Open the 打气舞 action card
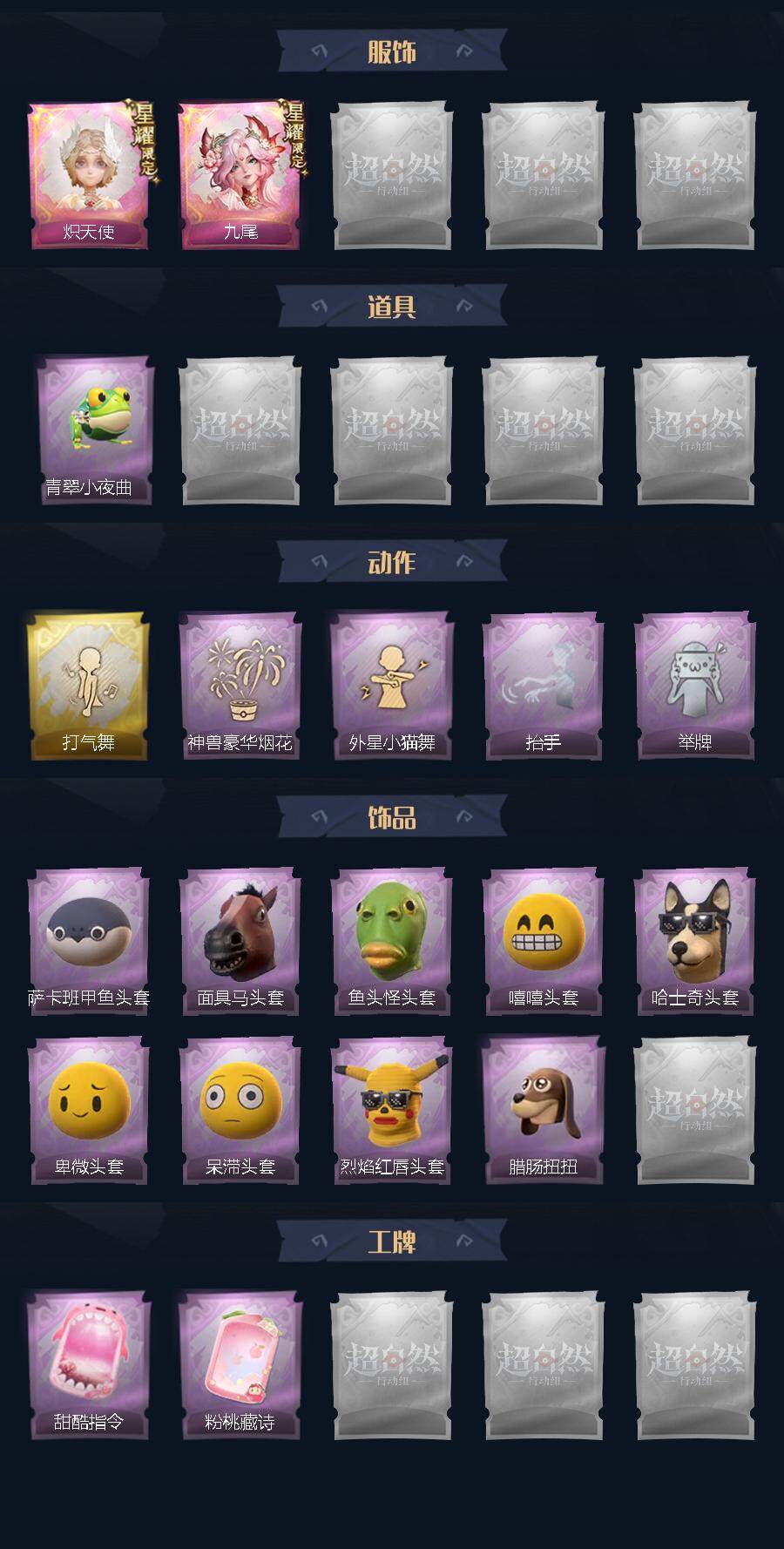The height and width of the screenshot is (1549, 784). click(89, 687)
